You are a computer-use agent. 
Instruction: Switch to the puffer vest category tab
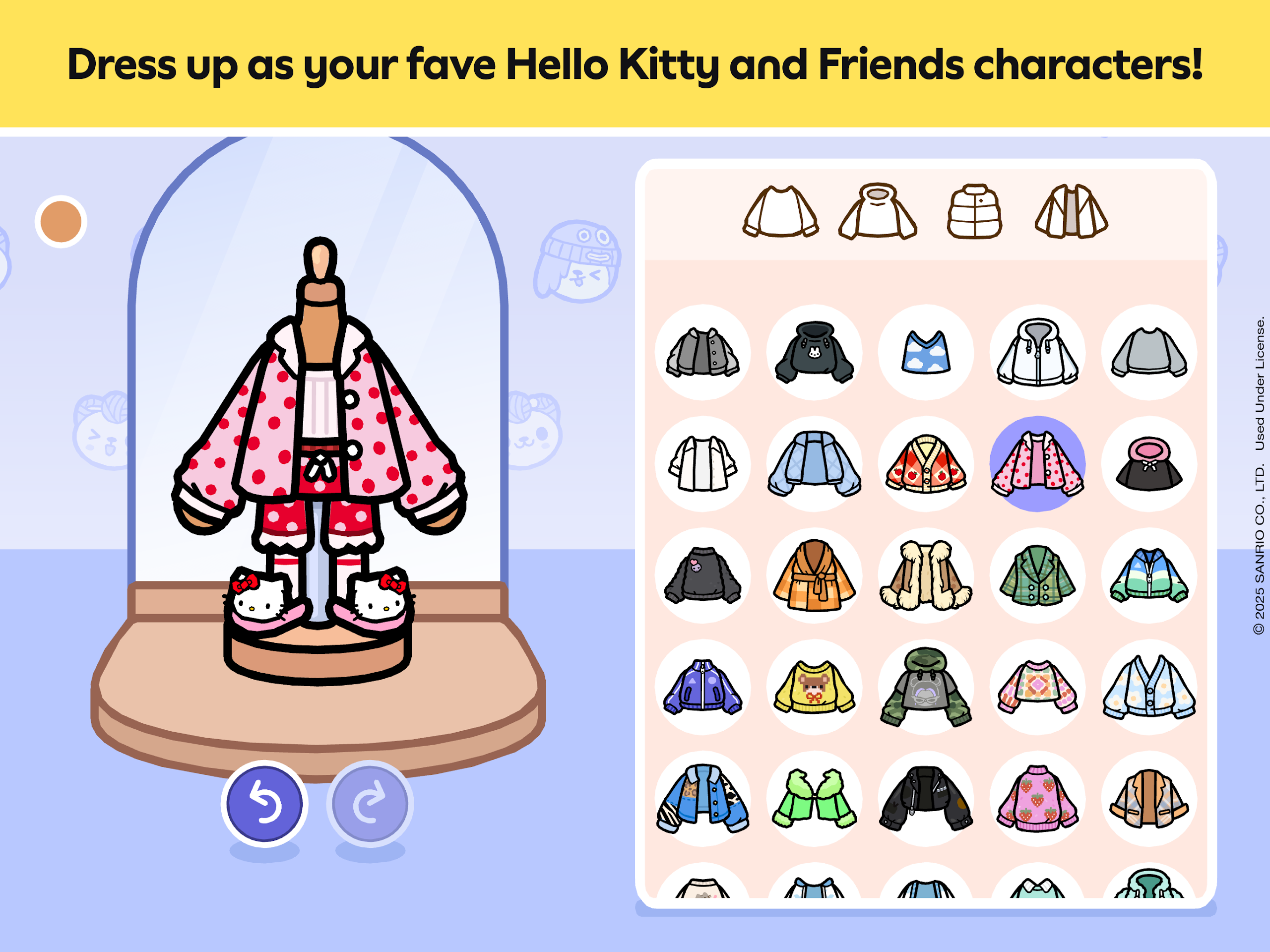tap(974, 212)
